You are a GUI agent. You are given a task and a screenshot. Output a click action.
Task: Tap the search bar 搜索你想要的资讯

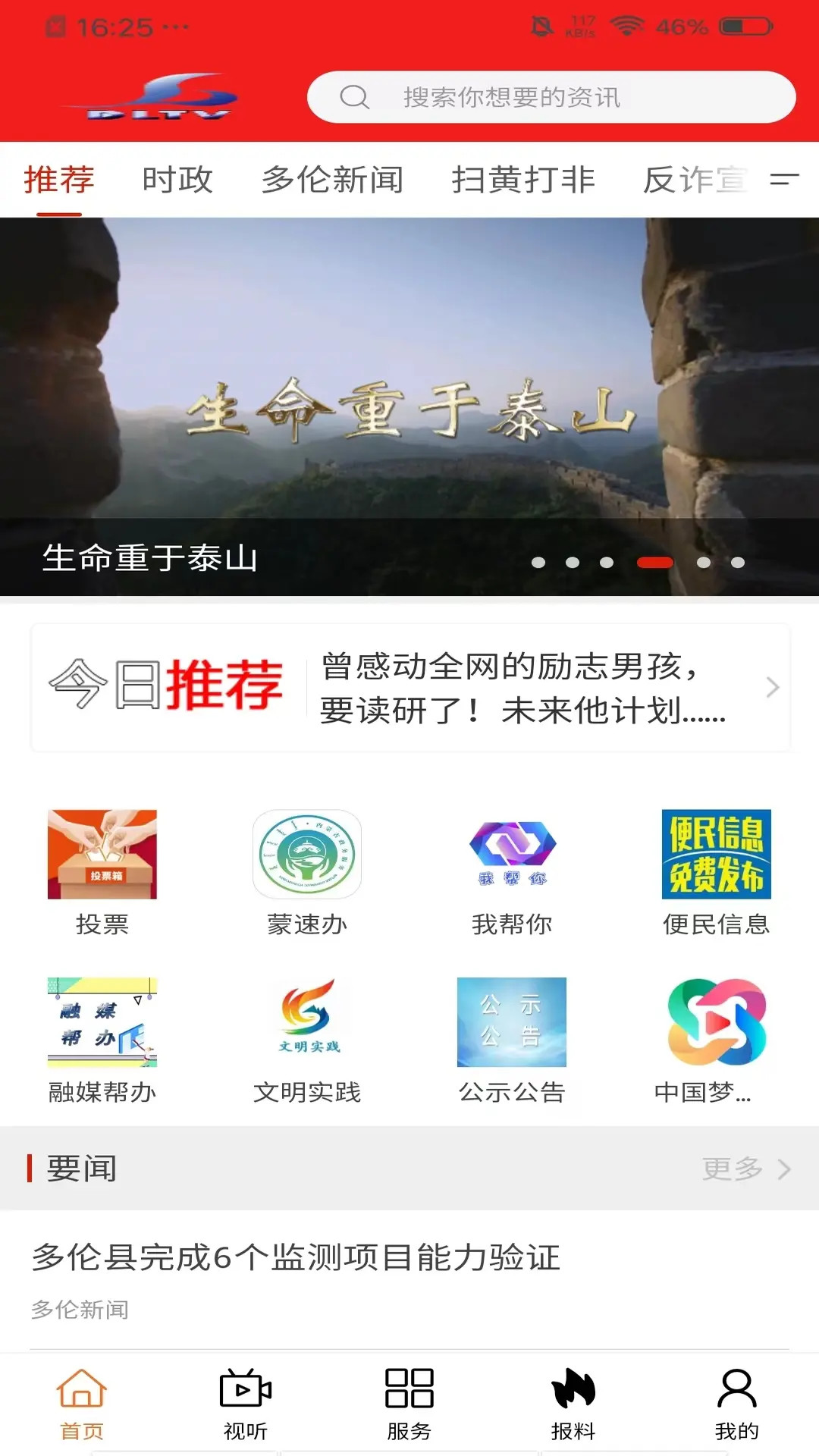click(551, 98)
